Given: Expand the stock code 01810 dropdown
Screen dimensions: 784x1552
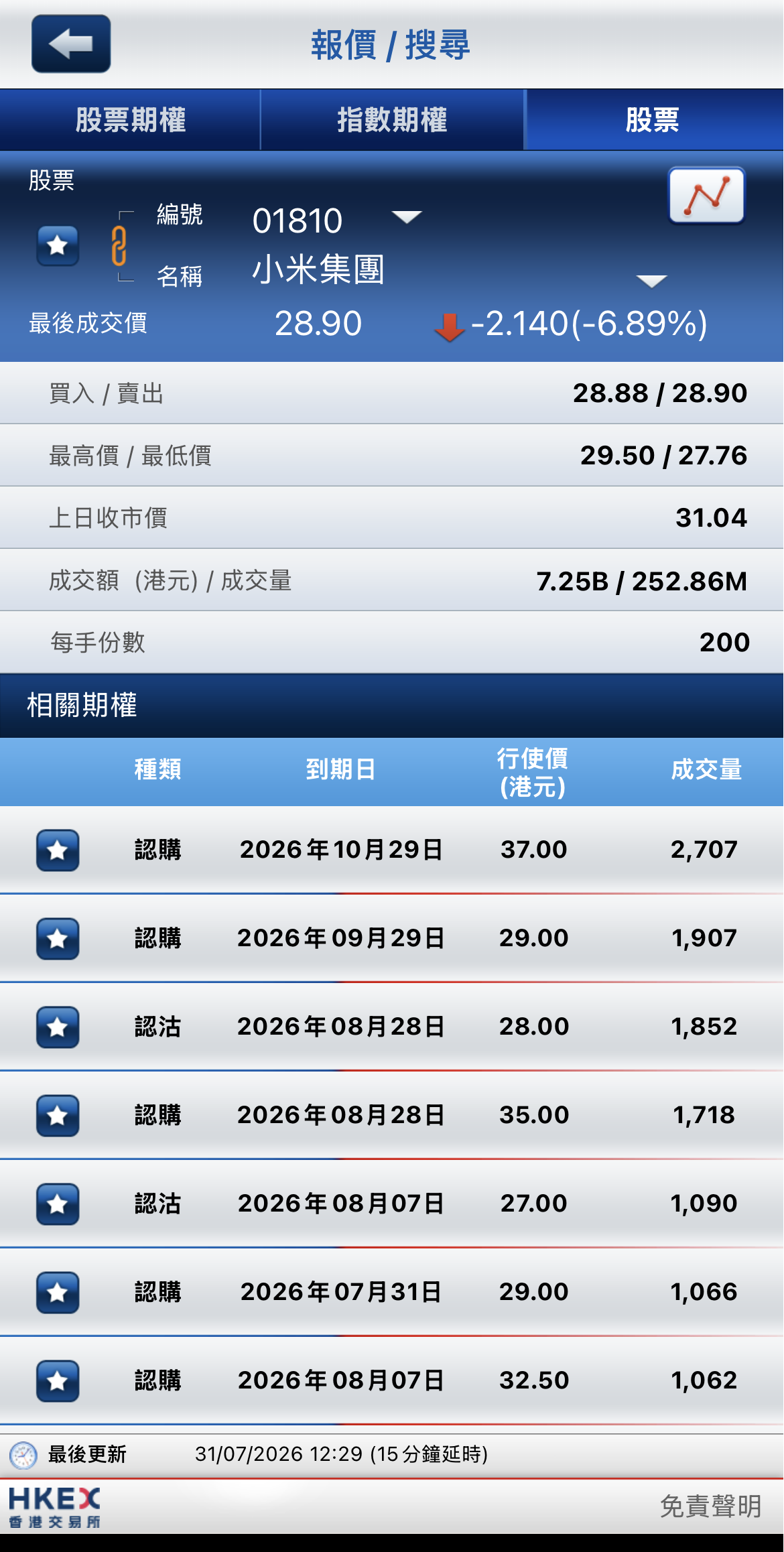Looking at the screenshot, I should (x=406, y=217).
